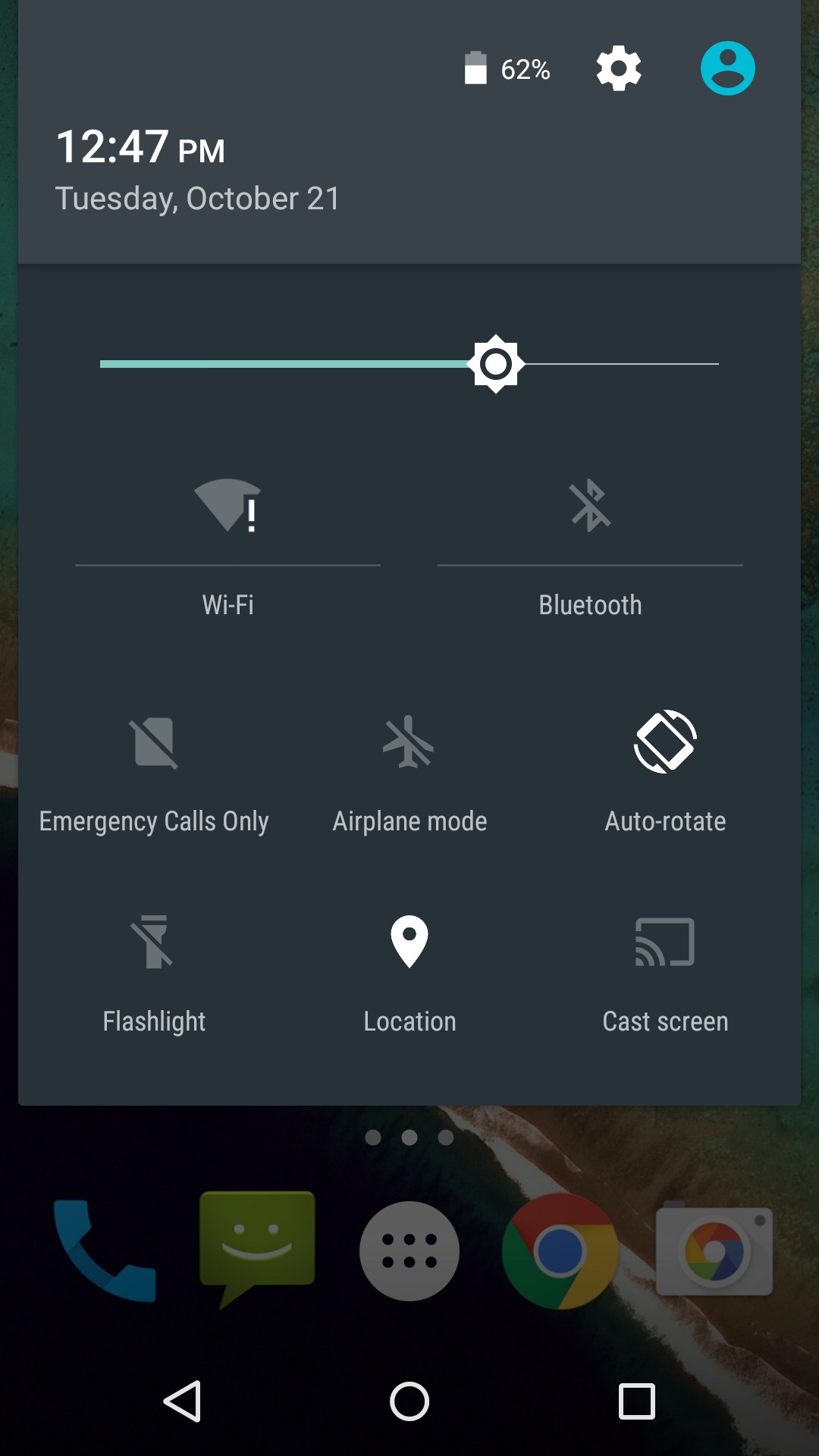Open Wi-Fi details via its label
Viewport: 819px width, 1456px height.
(x=227, y=605)
